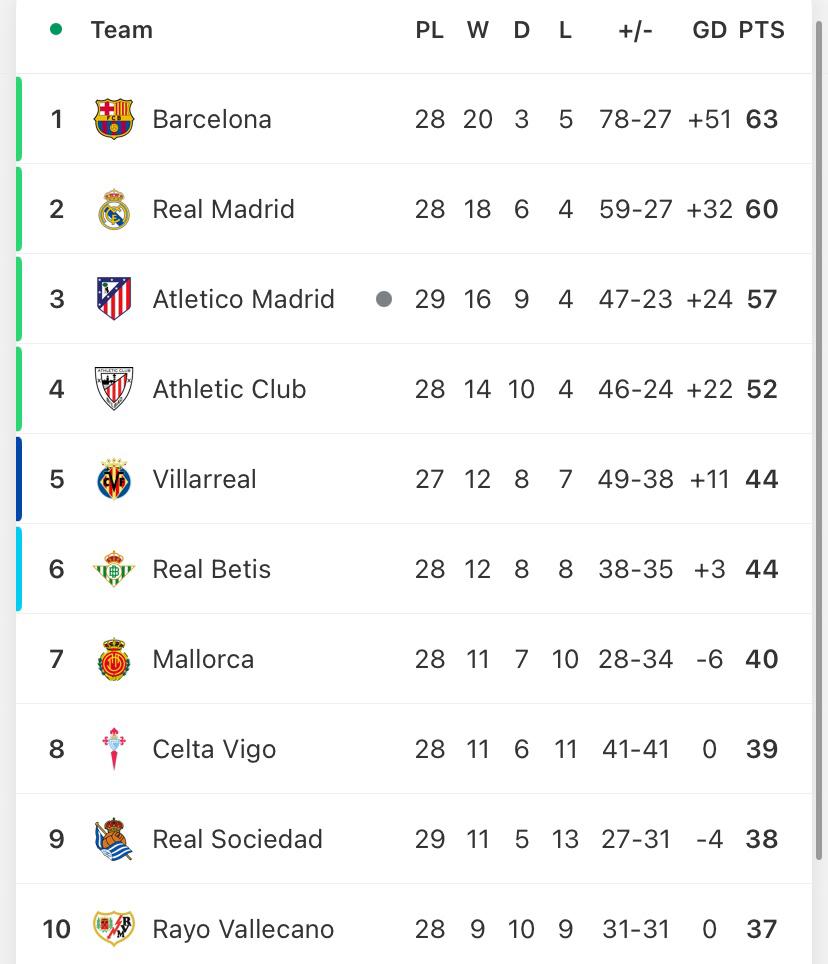
Task: Click the Villarreal club badge
Action: coord(114,478)
